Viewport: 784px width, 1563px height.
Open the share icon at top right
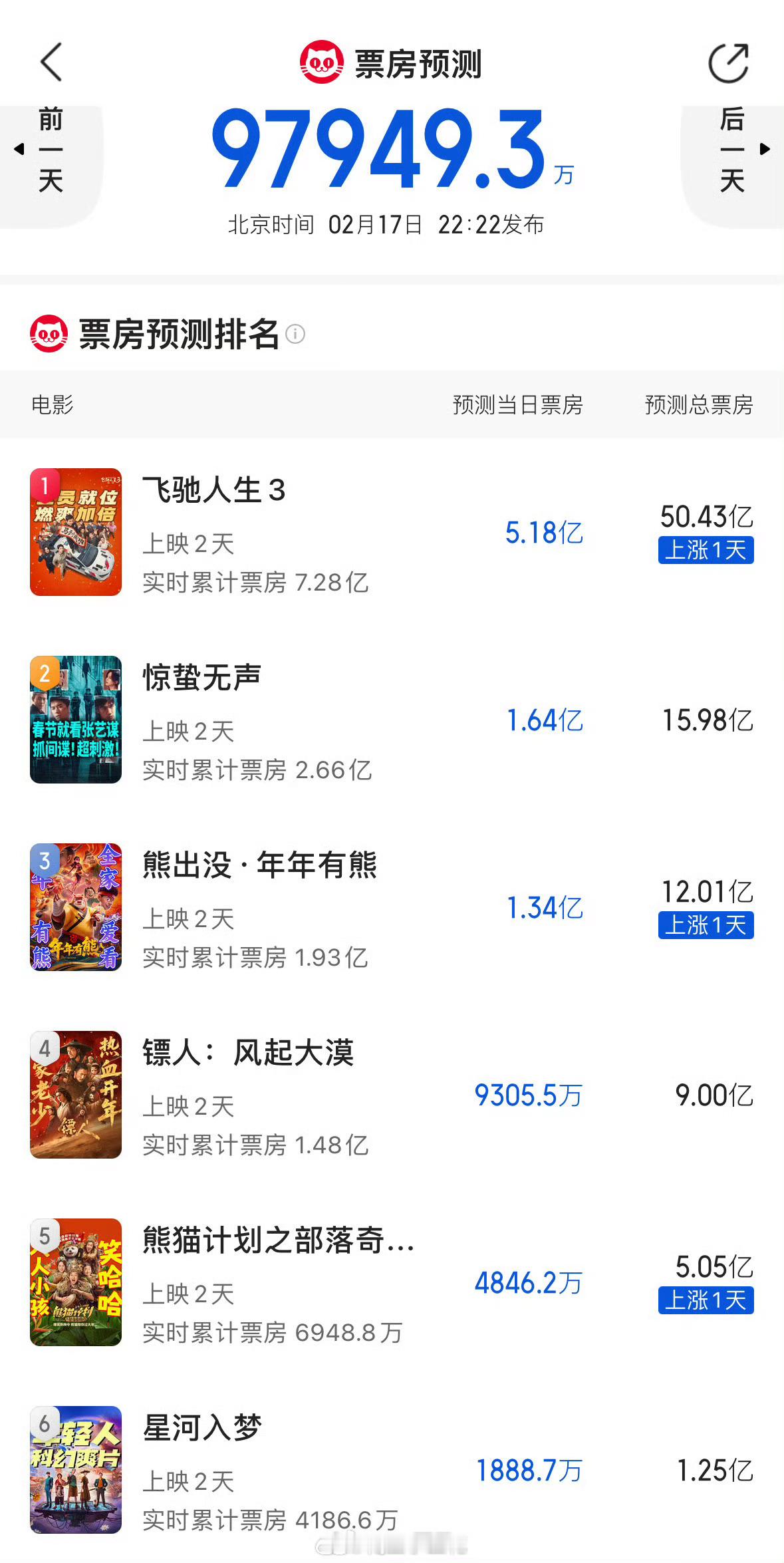pyautogui.click(x=729, y=65)
